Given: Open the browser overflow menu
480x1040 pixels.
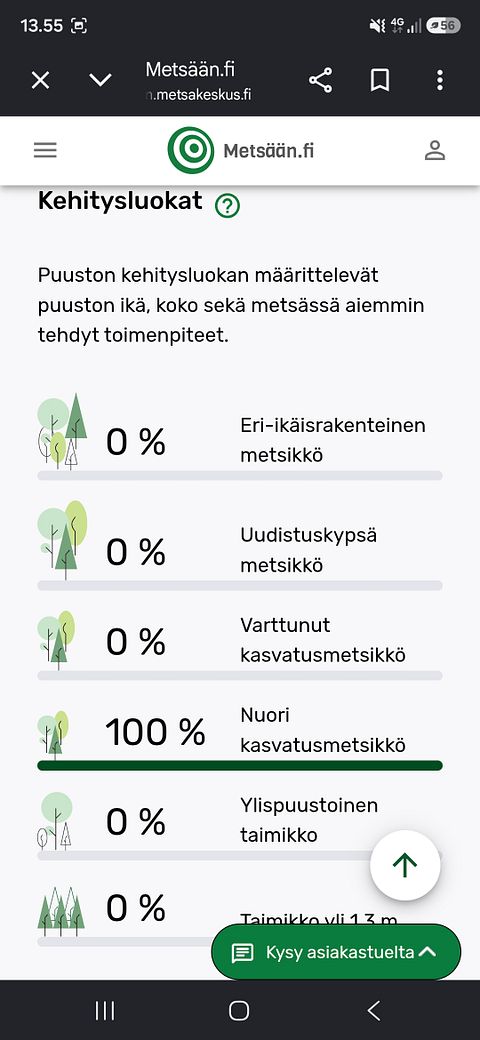Looking at the screenshot, I should [x=440, y=81].
